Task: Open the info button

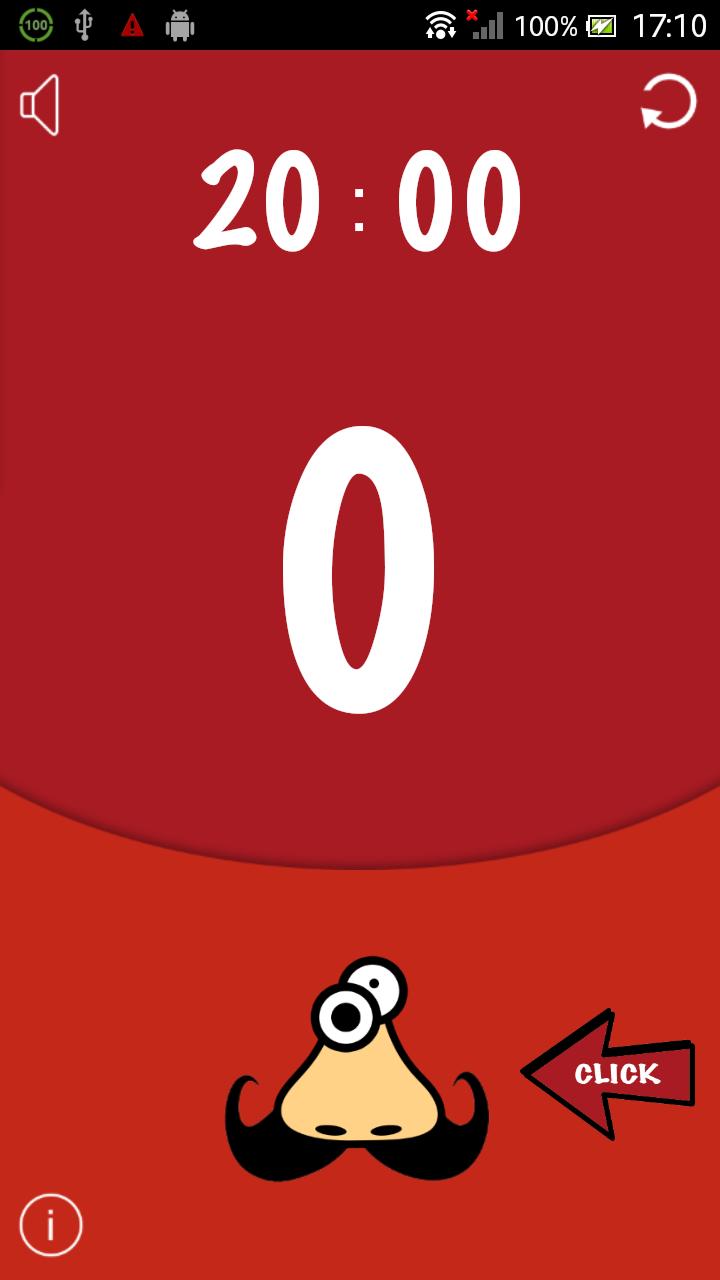Action: coord(51,1224)
